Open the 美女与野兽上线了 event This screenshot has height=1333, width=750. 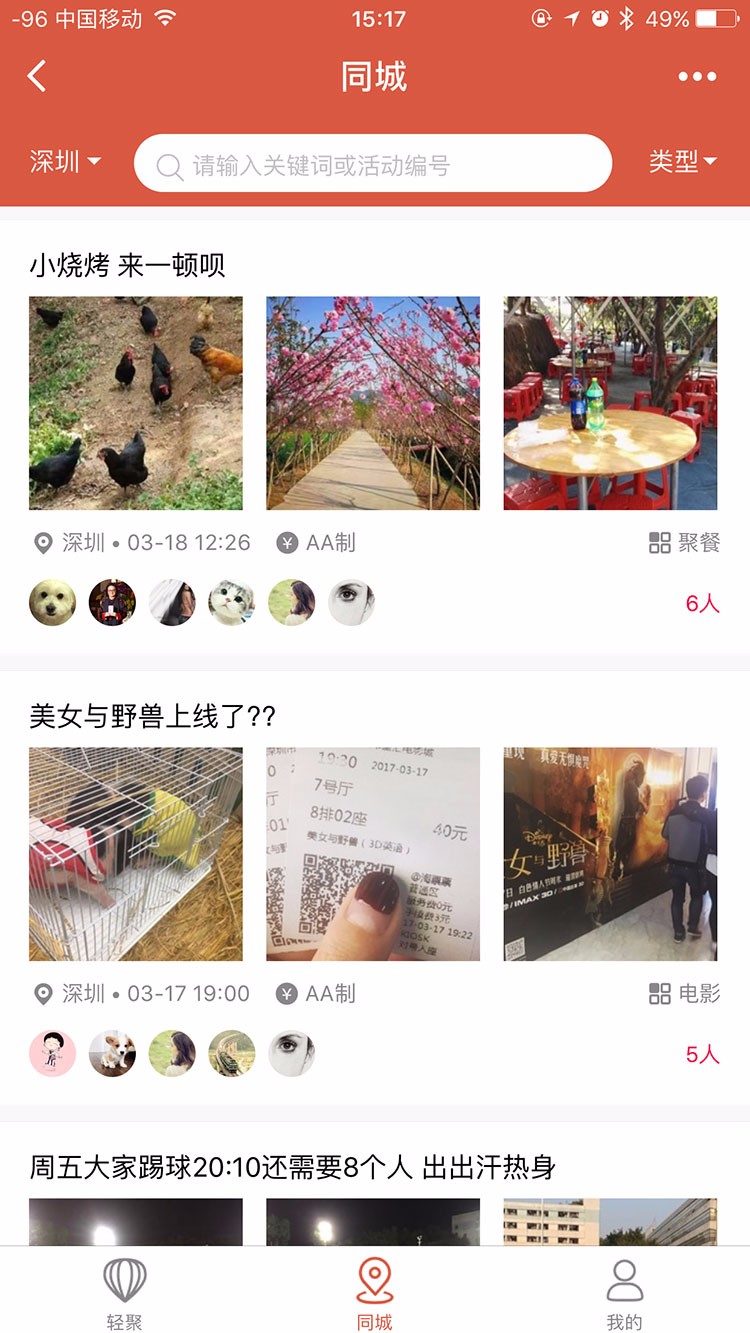click(x=152, y=716)
